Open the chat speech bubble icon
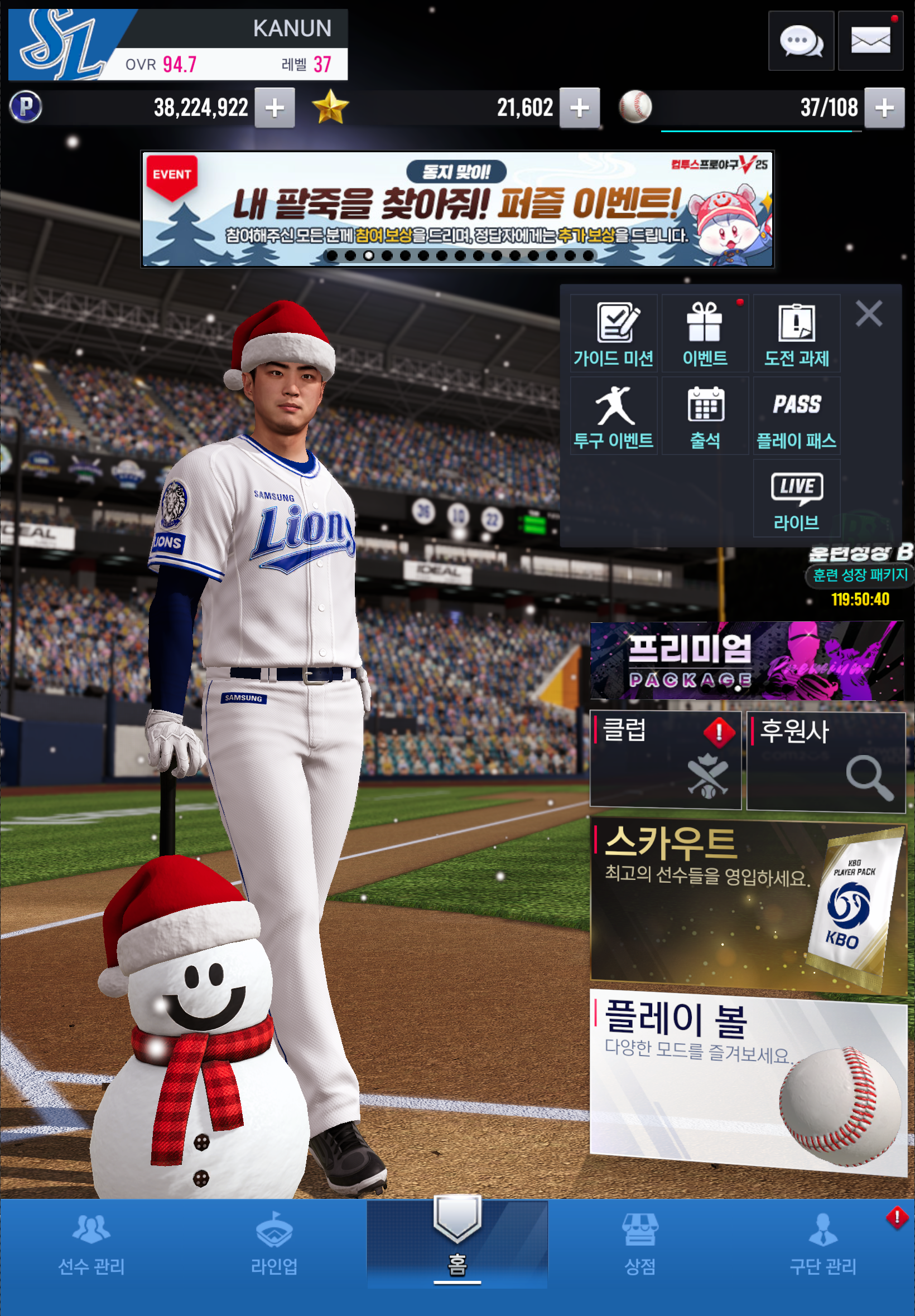Viewport: 915px width, 1316px height. pos(800,41)
